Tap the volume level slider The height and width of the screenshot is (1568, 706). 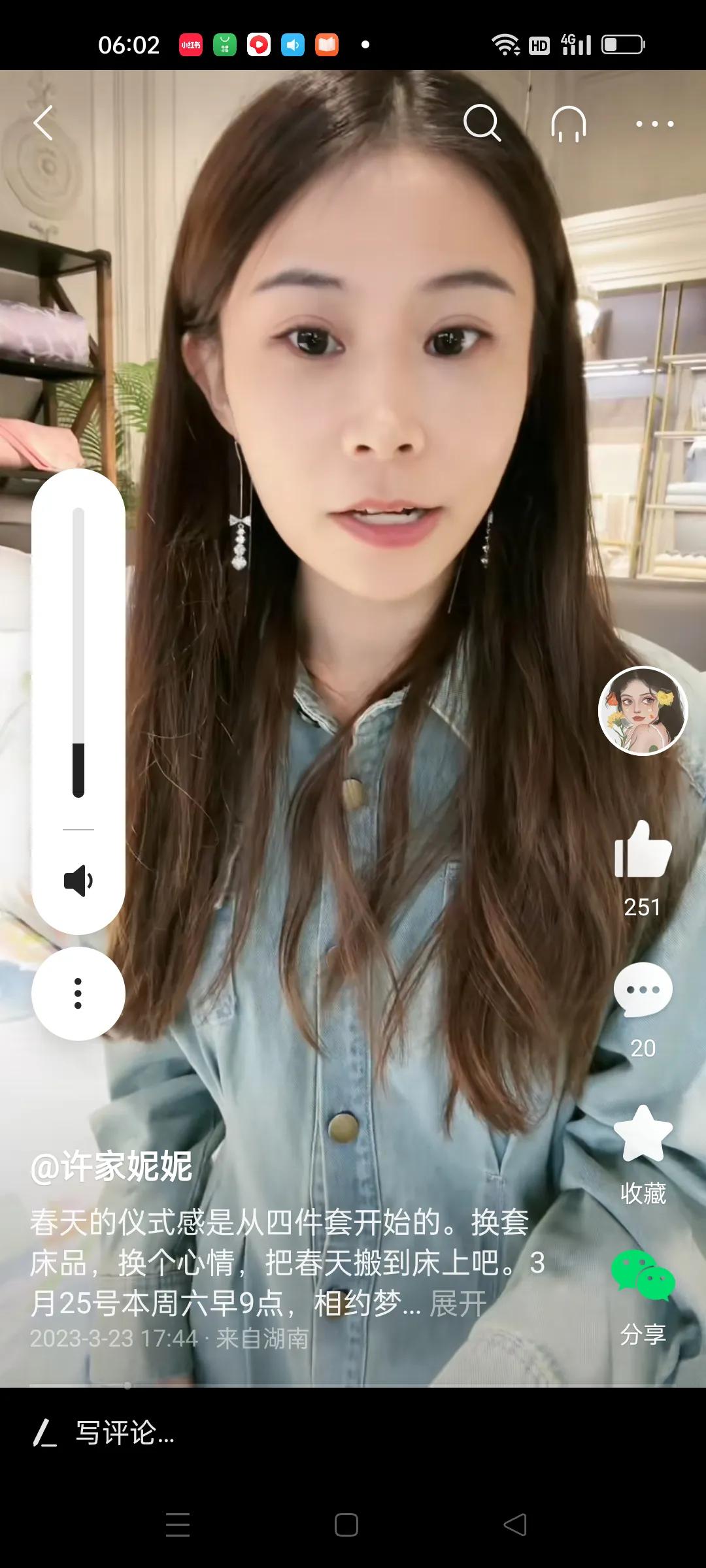coord(78,652)
